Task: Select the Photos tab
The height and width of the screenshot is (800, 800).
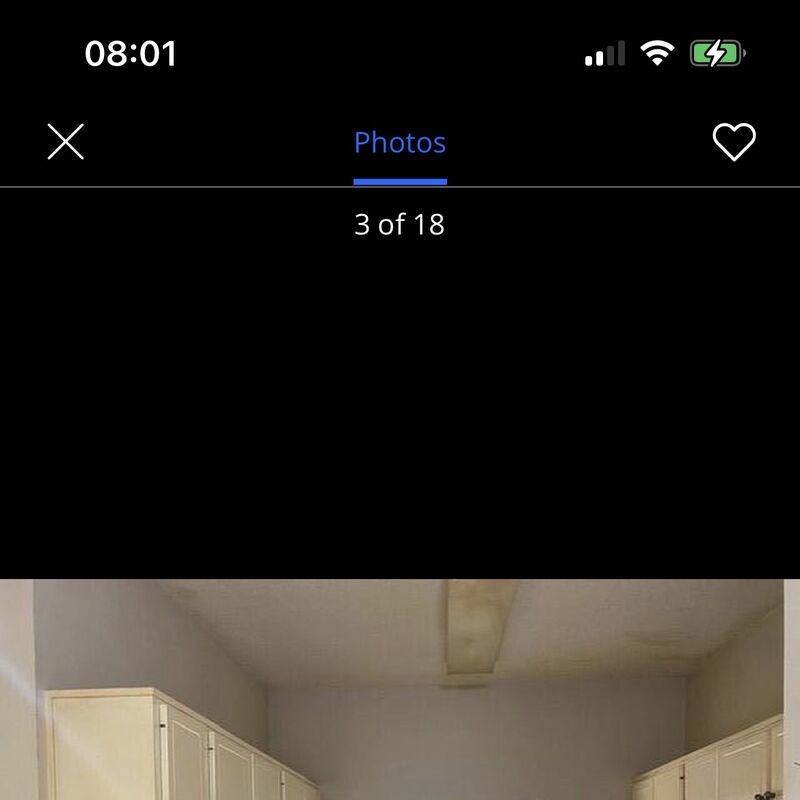Action: 400,143
